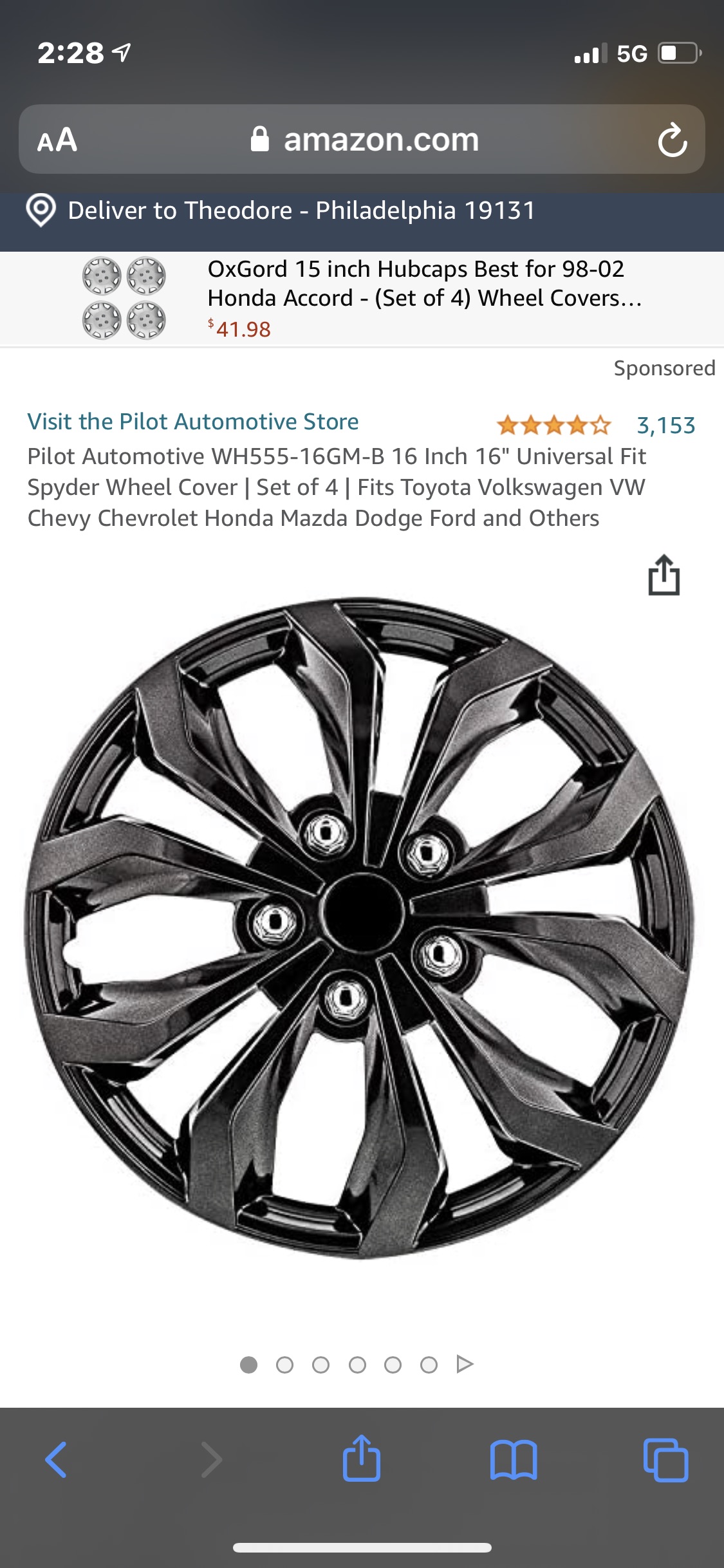Viewport: 724px width, 1568px height.
Task: Open the 3,153 customer ratings
Action: click(665, 425)
